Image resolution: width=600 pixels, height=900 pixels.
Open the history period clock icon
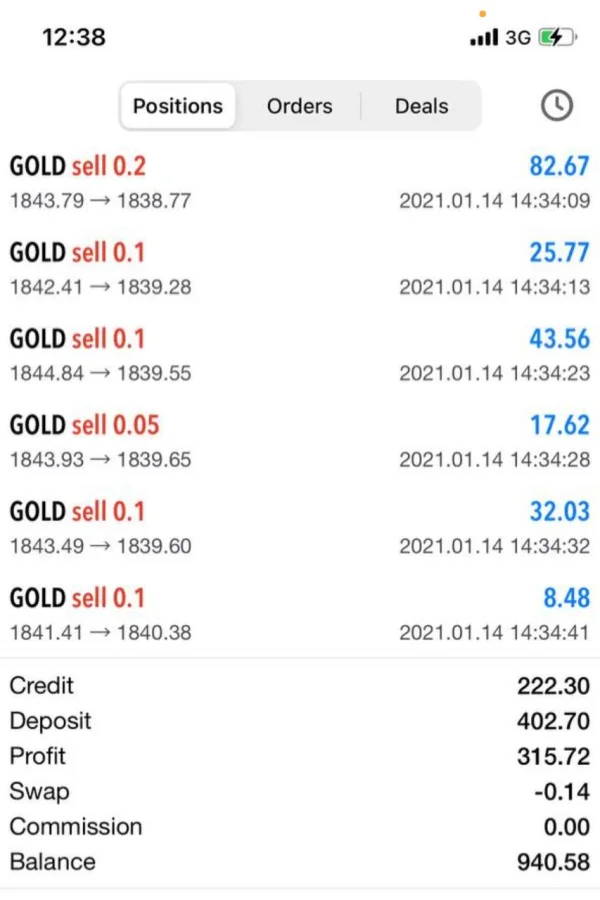[557, 106]
